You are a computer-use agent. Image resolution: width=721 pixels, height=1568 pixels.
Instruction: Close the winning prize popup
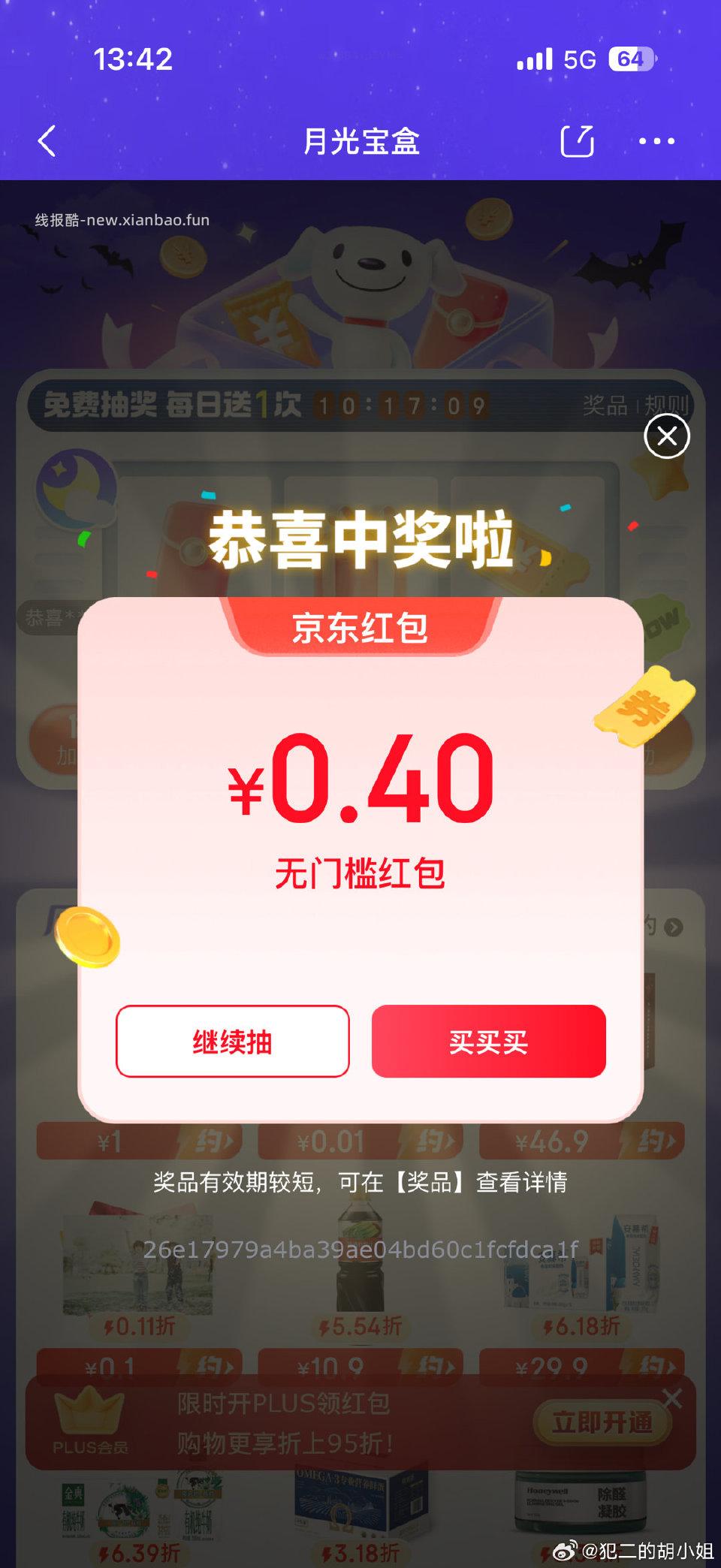(x=668, y=436)
